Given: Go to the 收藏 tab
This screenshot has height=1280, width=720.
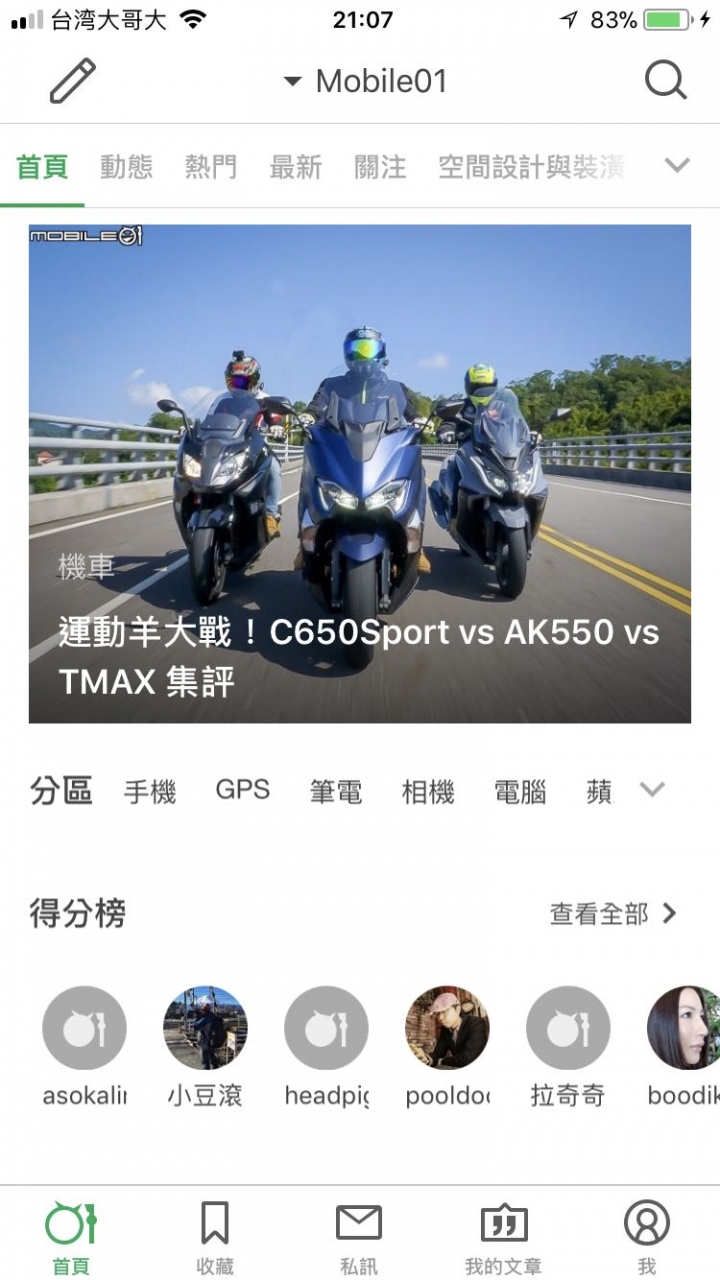Looking at the screenshot, I should tap(214, 1236).
